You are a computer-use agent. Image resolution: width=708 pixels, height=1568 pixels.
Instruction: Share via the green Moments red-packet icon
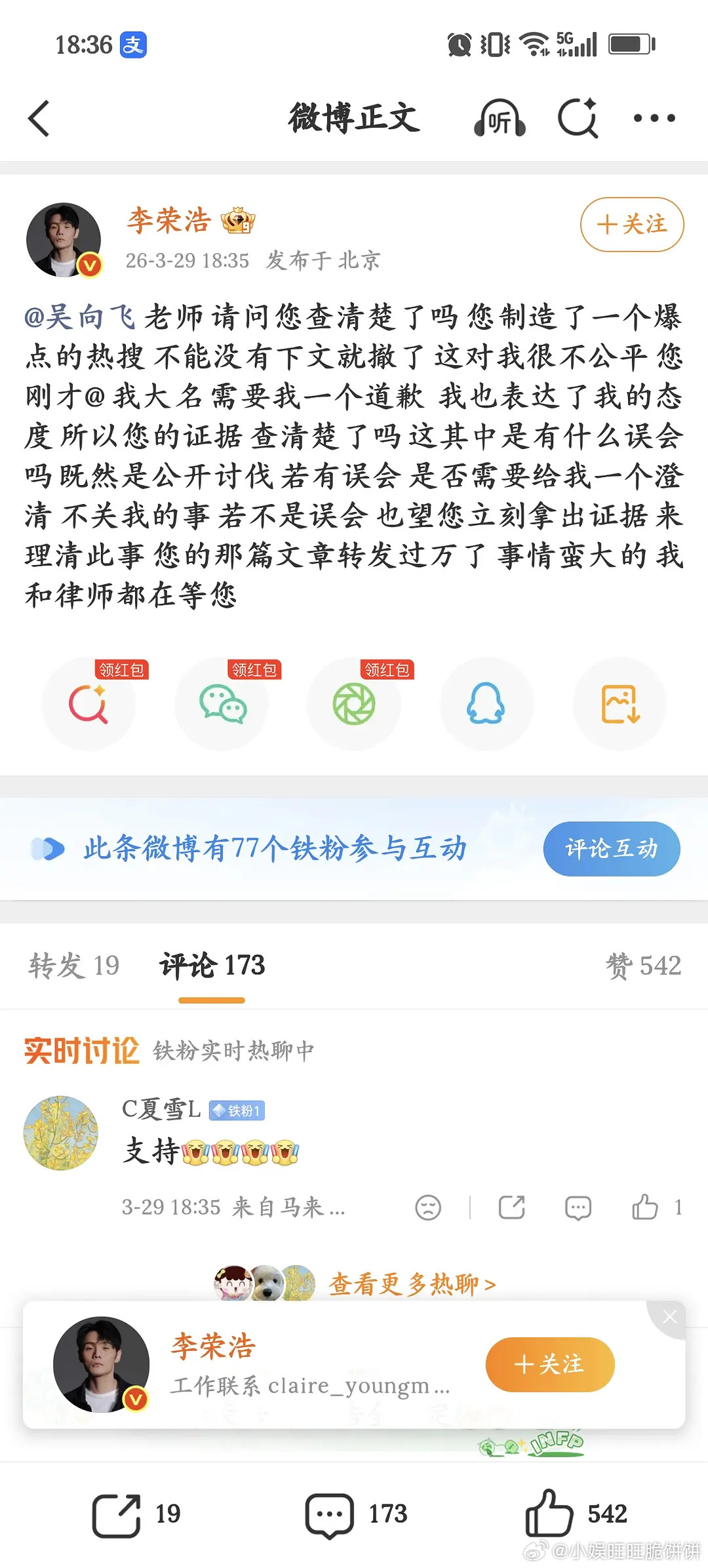pyautogui.click(x=354, y=703)
